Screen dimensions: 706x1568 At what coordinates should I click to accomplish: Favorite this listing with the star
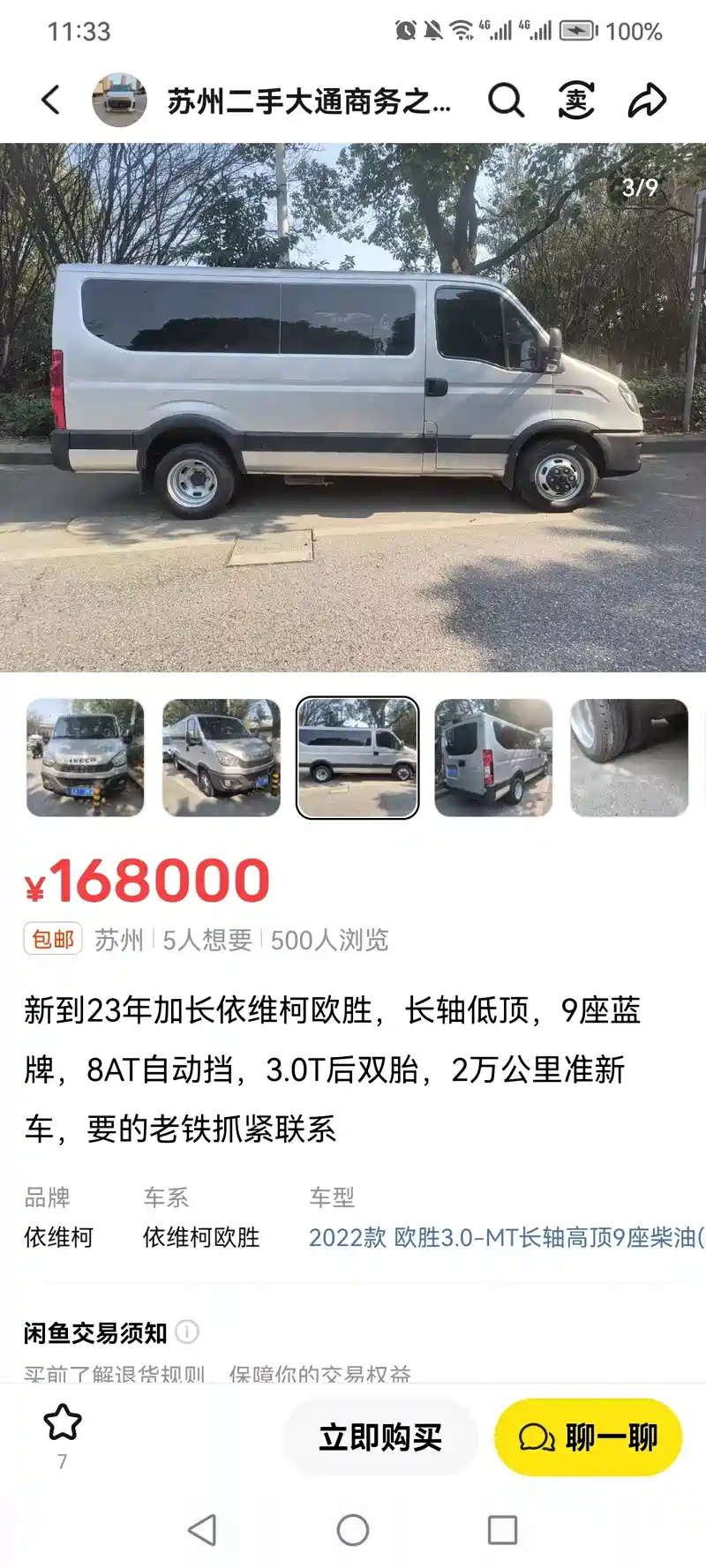(x=62, y=1422)
